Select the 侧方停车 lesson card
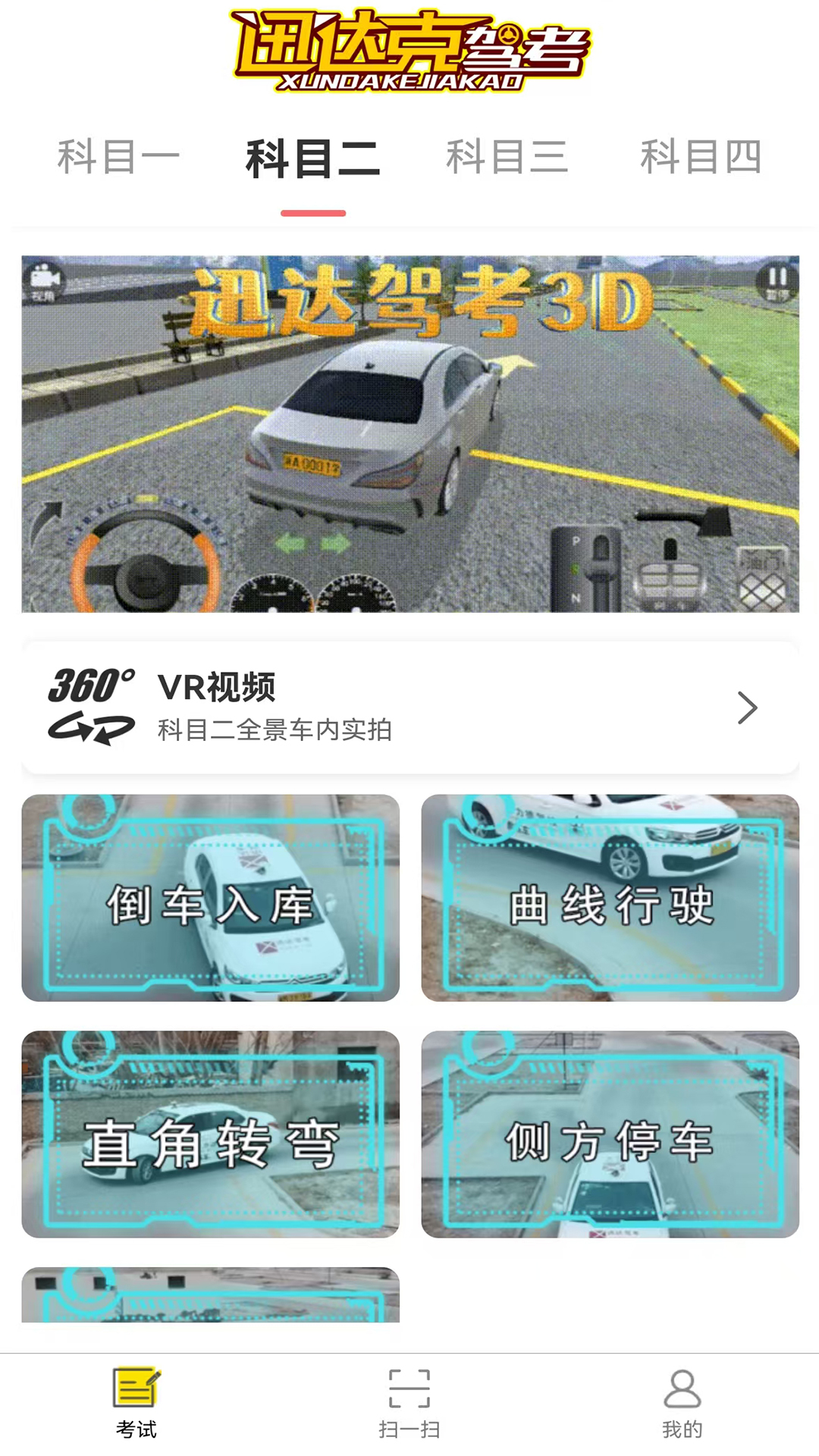 (x=610, y=1134)
